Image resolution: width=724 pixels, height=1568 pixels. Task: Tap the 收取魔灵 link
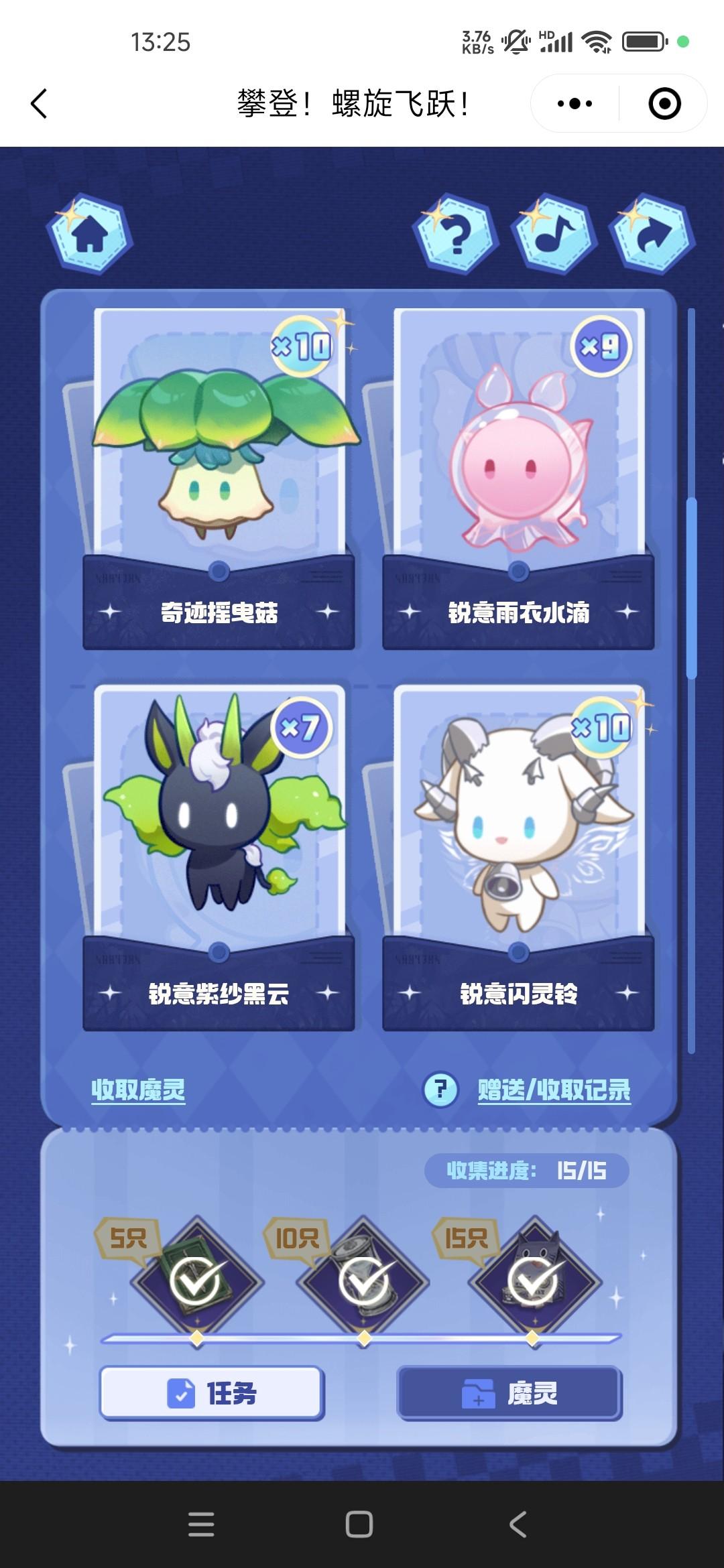[138, 1090]
